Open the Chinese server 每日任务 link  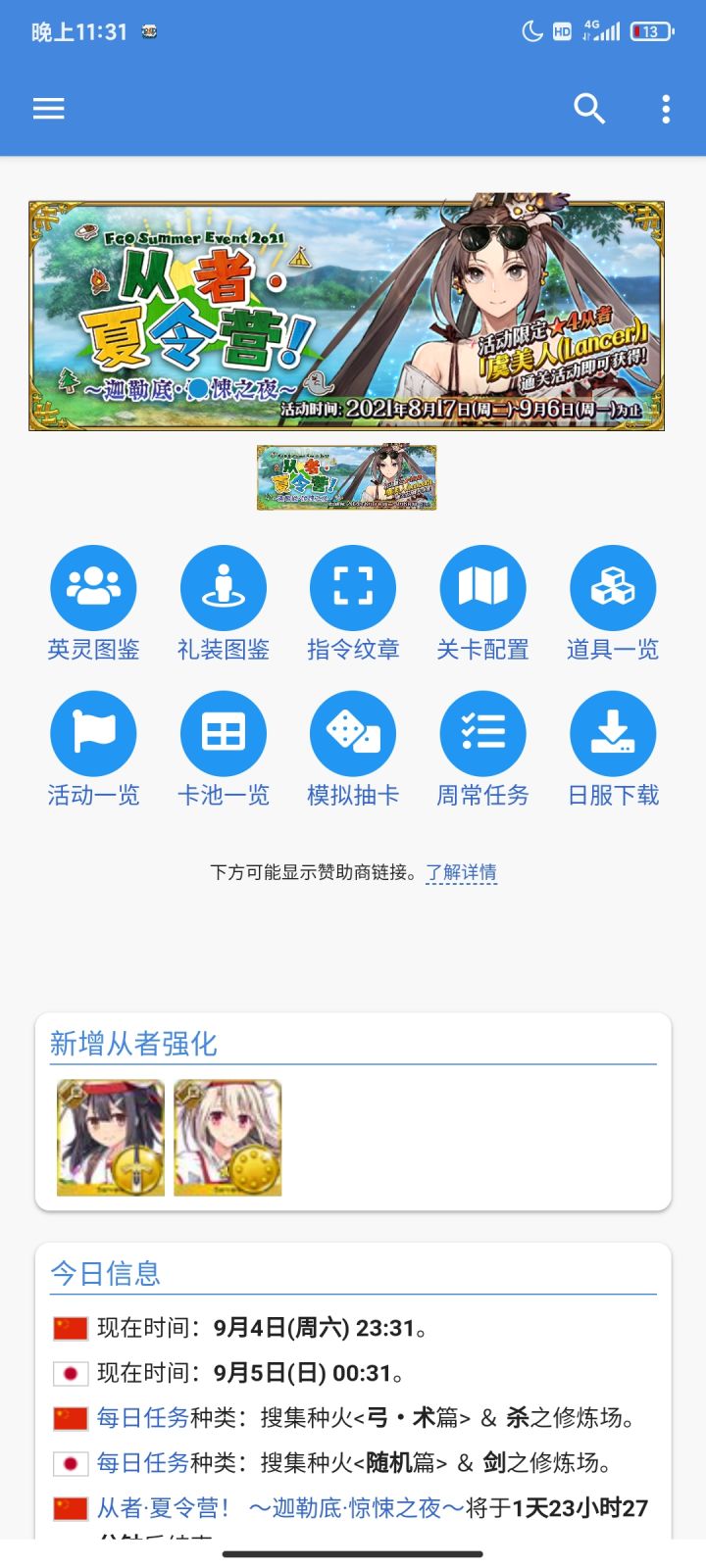pos(135,1418)
